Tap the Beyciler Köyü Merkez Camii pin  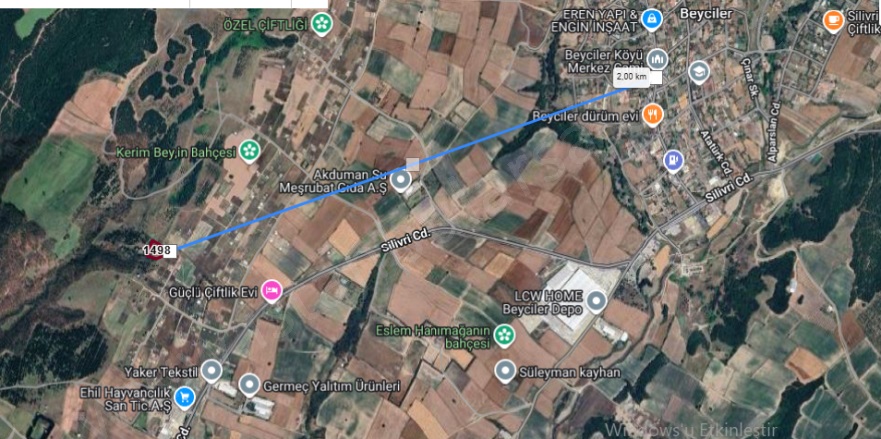pyautogui.click(x=657, y=57)
